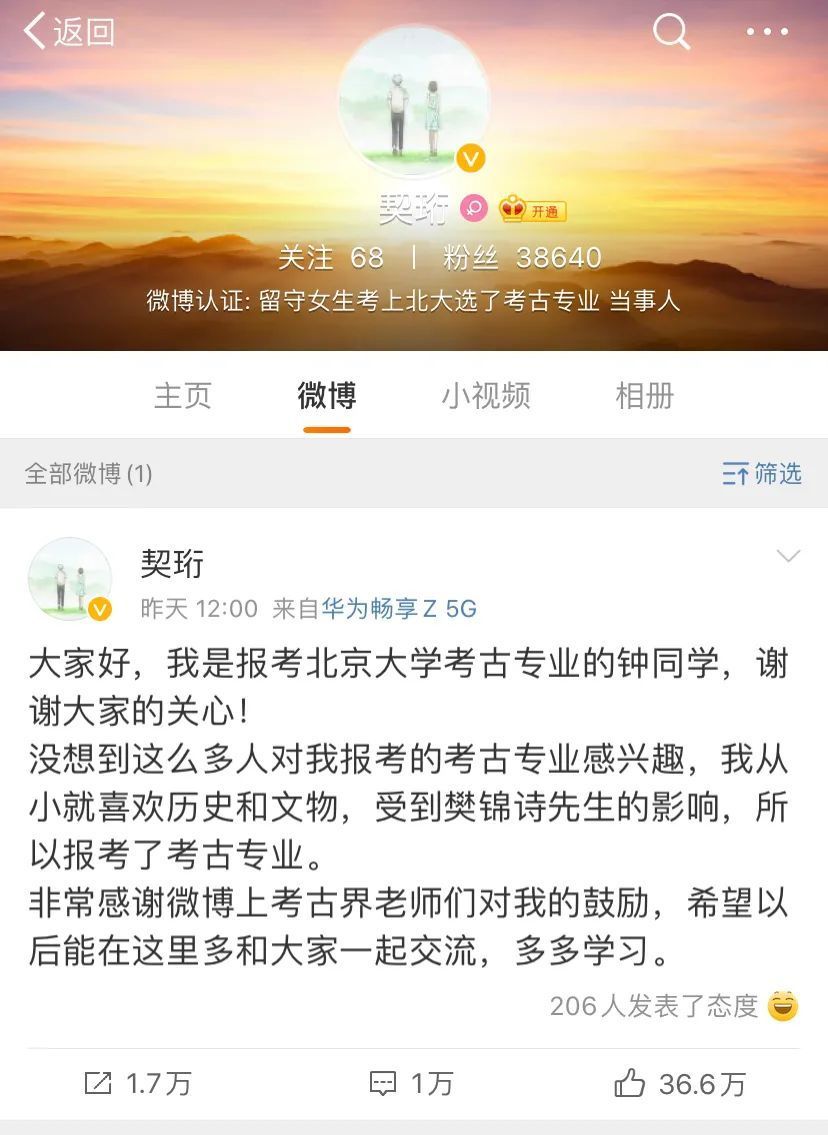This screenshot has width=828, height=1135.
Task: Select the 微博 tab
Action: click(326, 396)
